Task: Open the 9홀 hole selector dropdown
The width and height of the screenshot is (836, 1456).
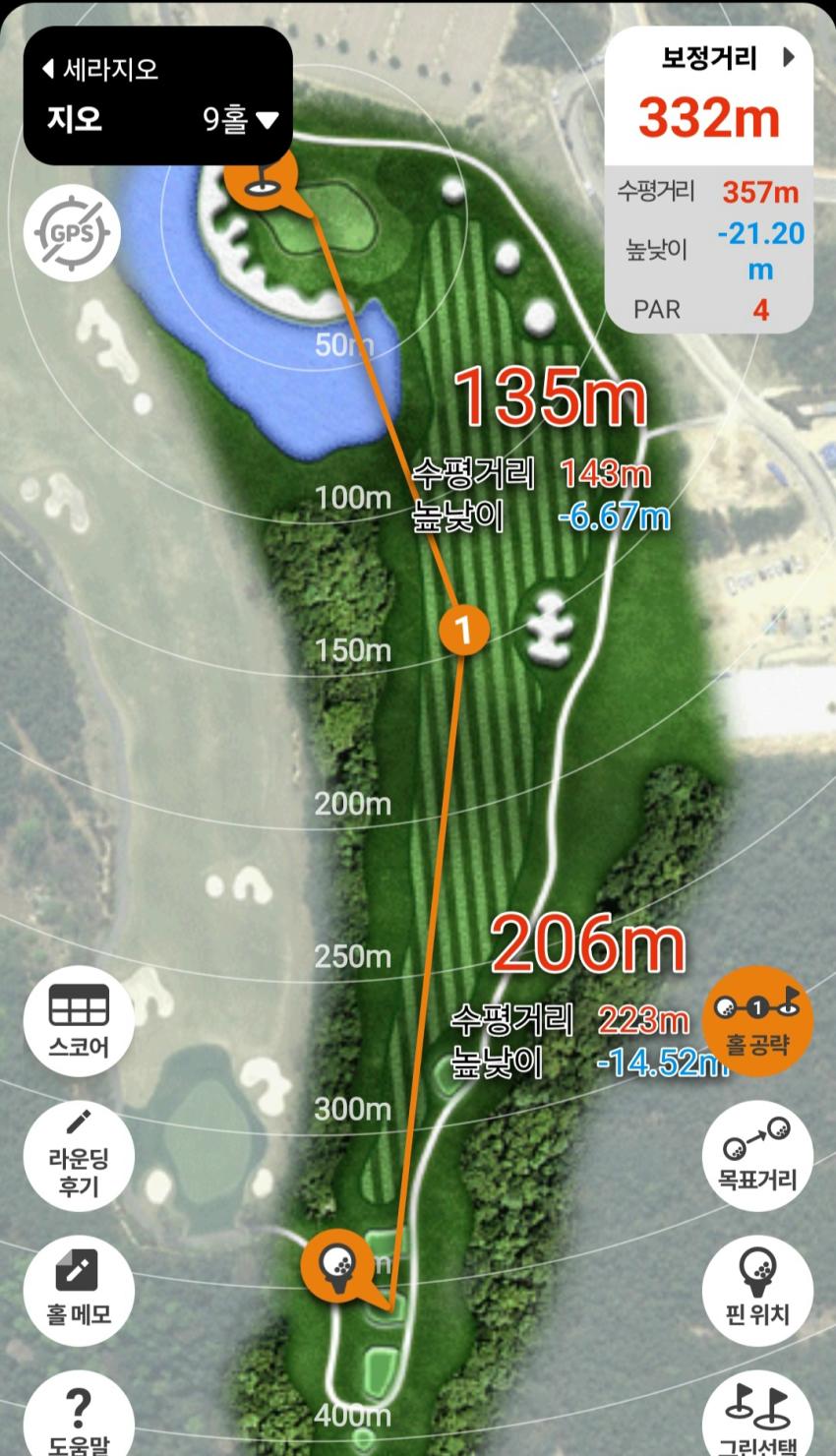Action: 241,120
